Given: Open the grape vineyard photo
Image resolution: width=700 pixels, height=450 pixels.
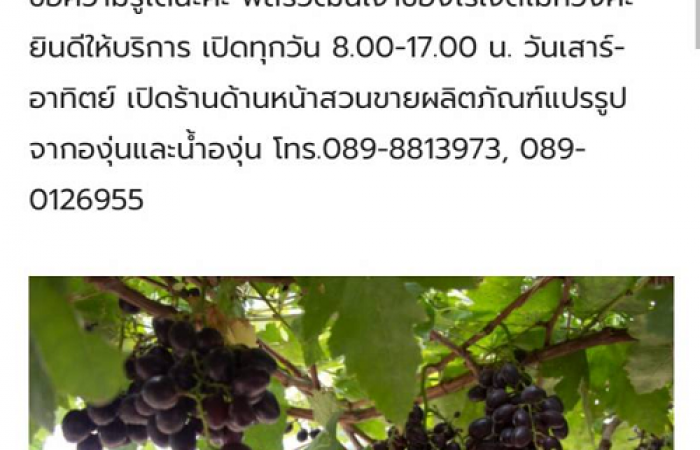Looking at the screenshot, I should 350,363.
